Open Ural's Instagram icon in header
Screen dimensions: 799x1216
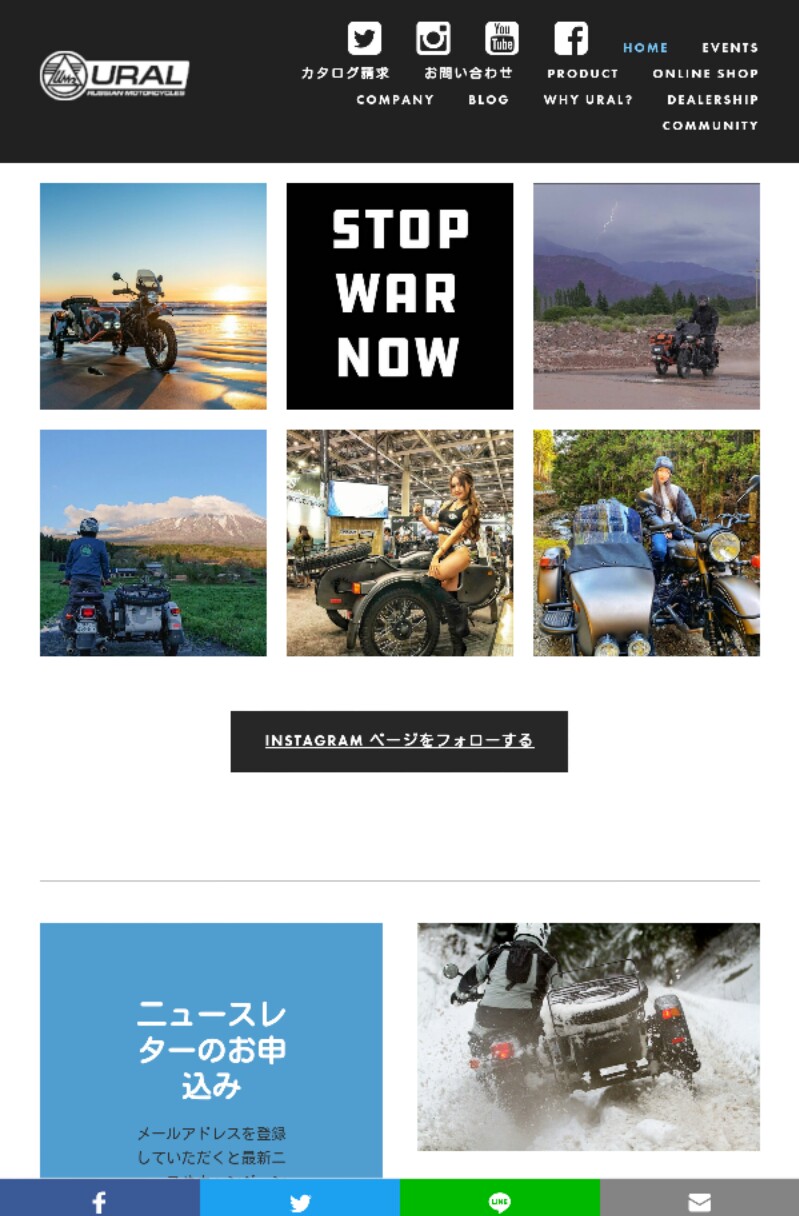433,38
